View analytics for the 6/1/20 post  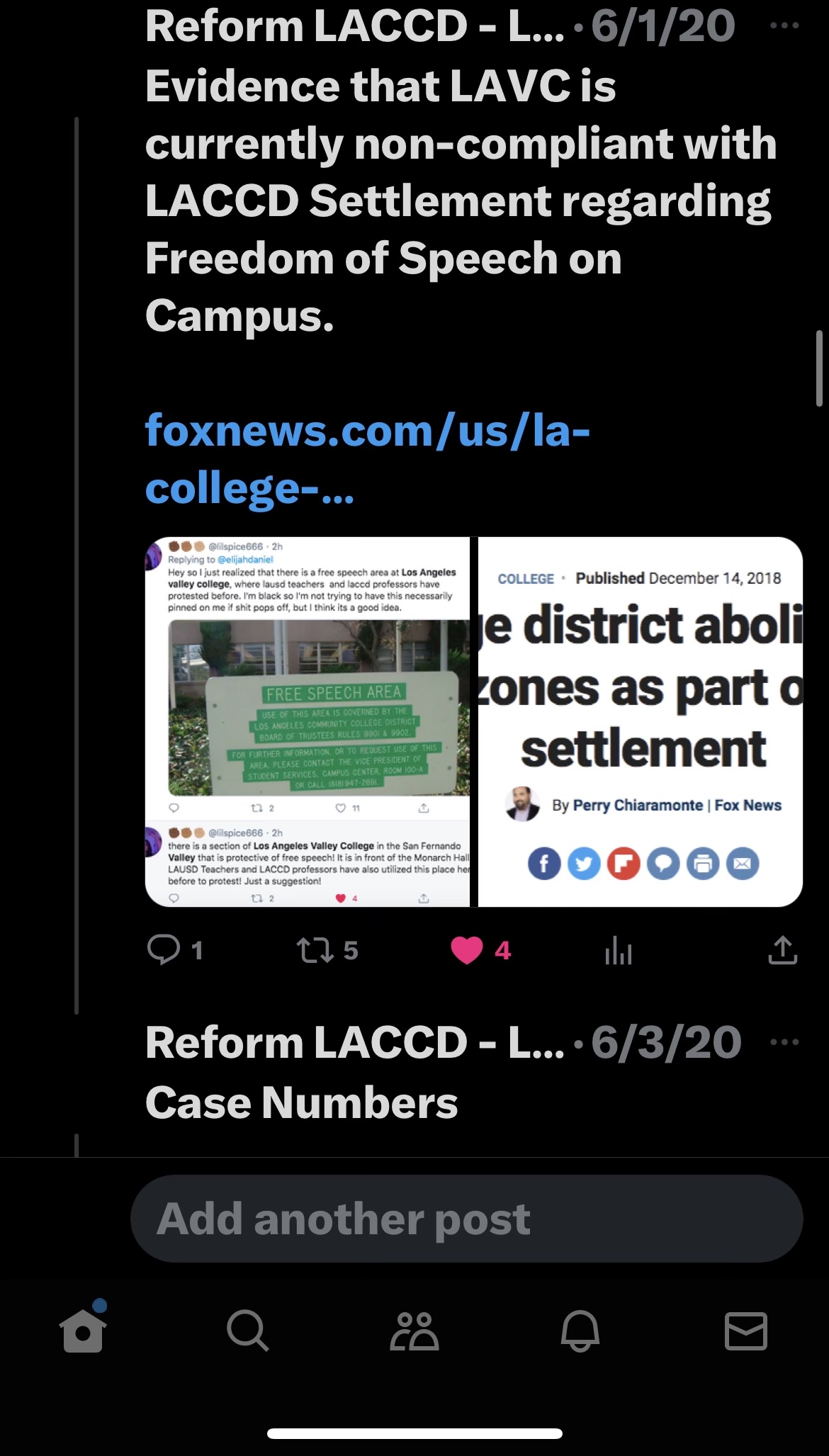coord(618,950)
